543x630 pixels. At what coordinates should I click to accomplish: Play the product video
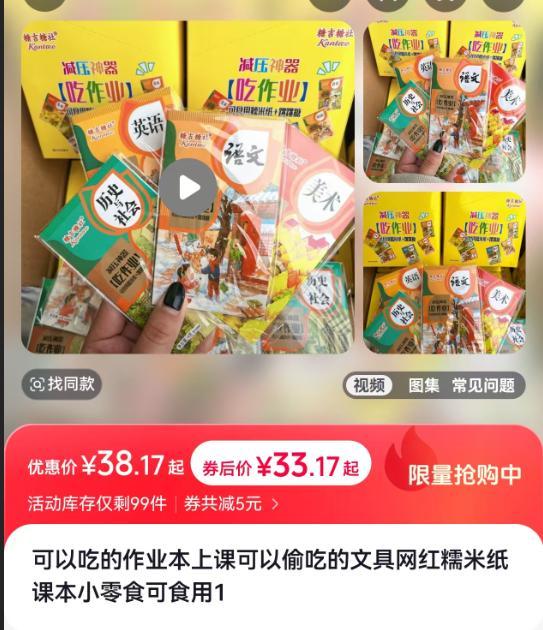(188, 188)
